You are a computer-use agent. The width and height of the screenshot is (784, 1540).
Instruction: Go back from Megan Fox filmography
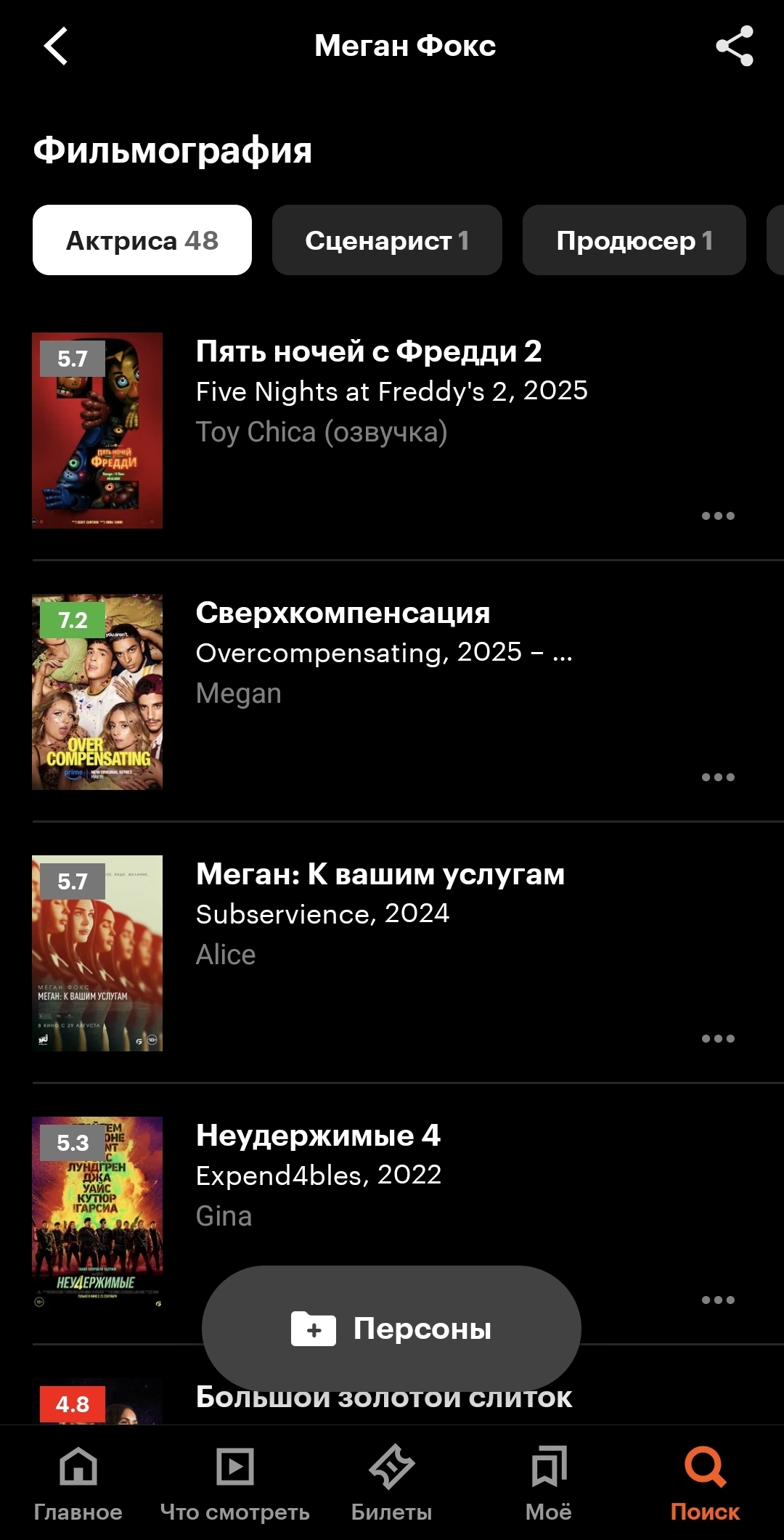click(x=56, y=46)
